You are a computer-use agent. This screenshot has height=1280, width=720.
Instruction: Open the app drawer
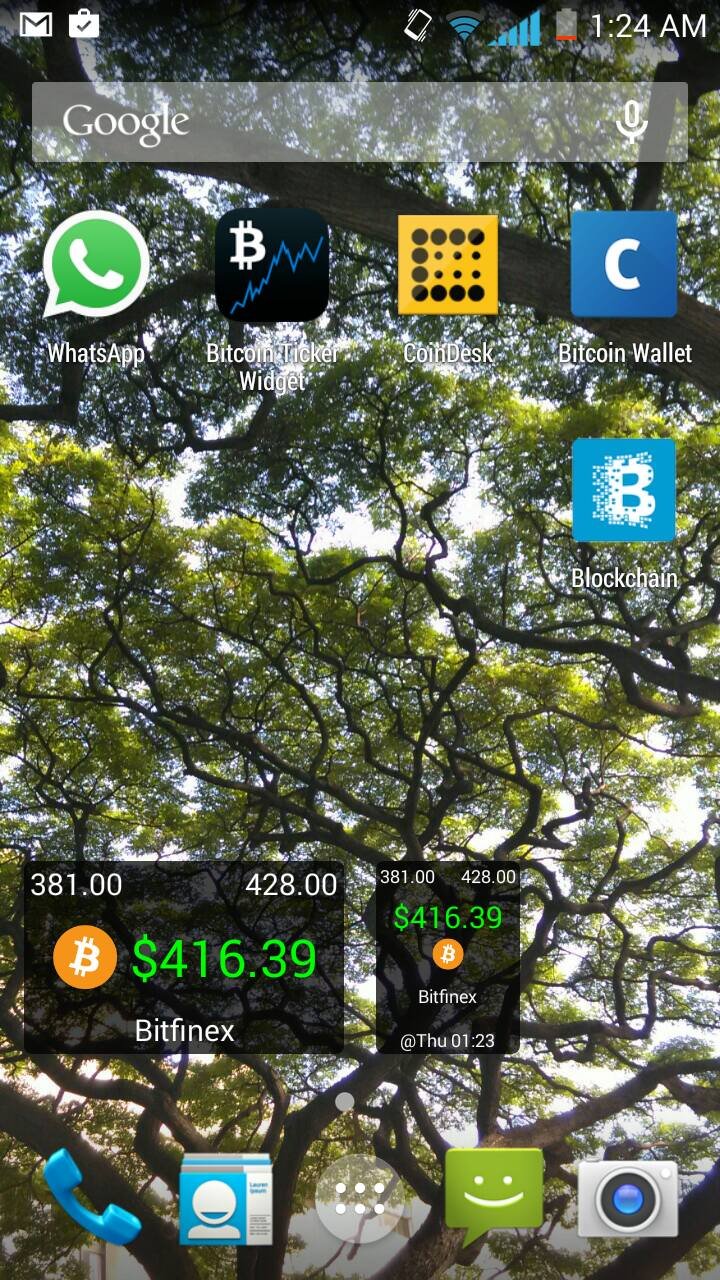[x=360, y=1198]
